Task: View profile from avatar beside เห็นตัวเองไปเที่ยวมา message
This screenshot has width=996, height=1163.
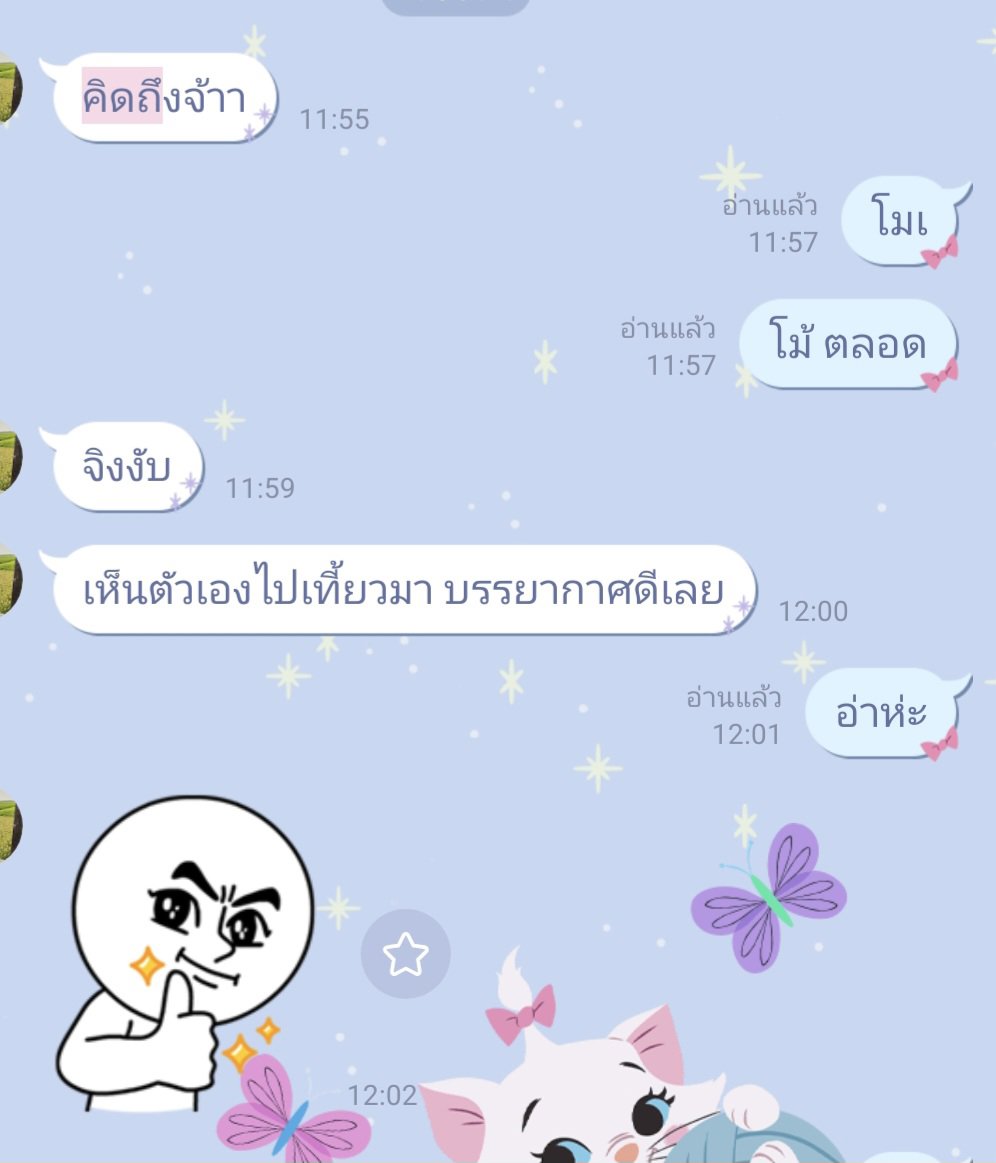Action: point(9,582)
